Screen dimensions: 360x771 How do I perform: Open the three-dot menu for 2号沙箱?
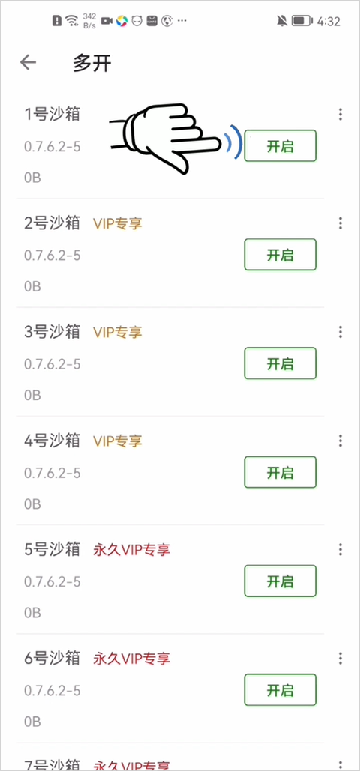click(x=340, y=223)
